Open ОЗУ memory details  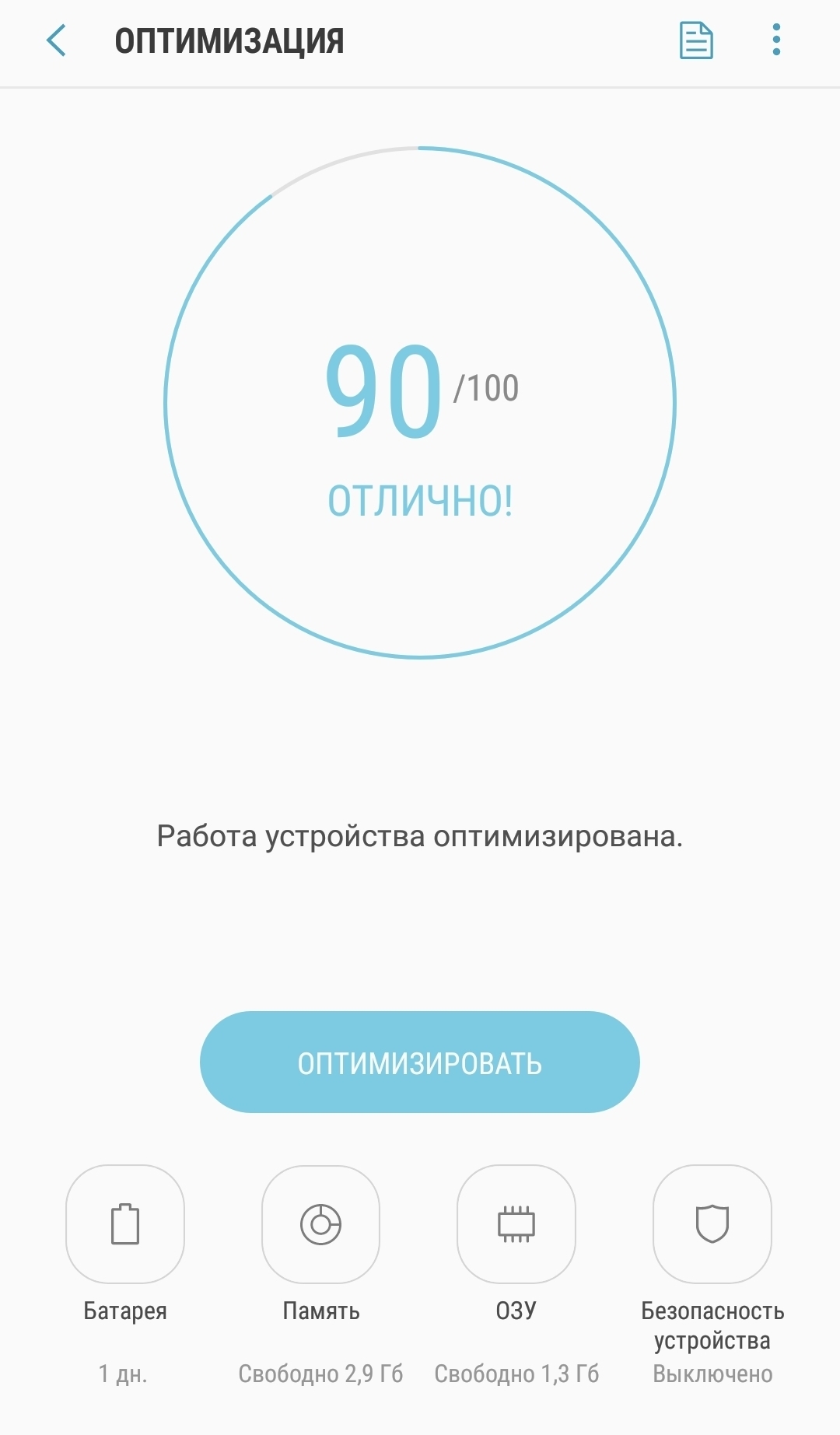tap(516, 1224)
